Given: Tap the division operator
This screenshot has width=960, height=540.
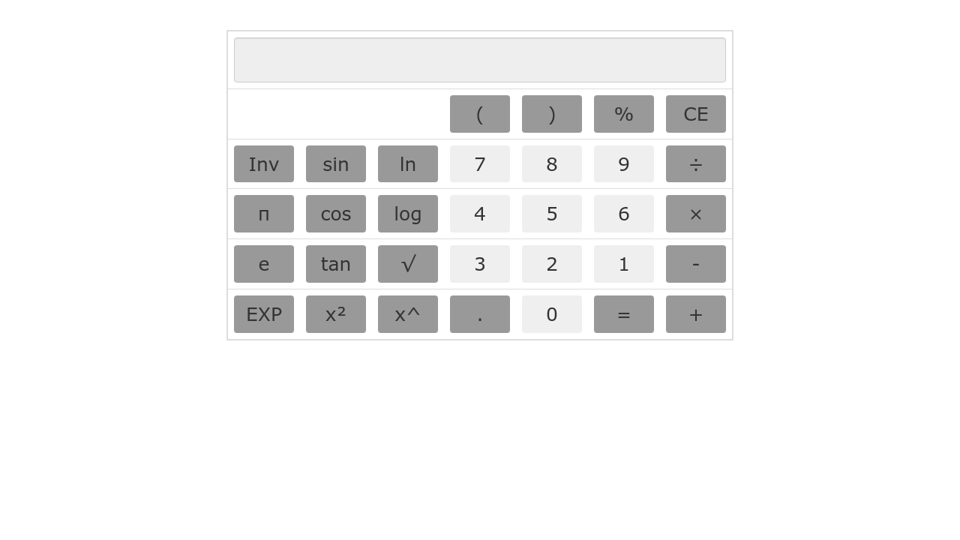Looking at the screenshot, I should coord(695,164).
